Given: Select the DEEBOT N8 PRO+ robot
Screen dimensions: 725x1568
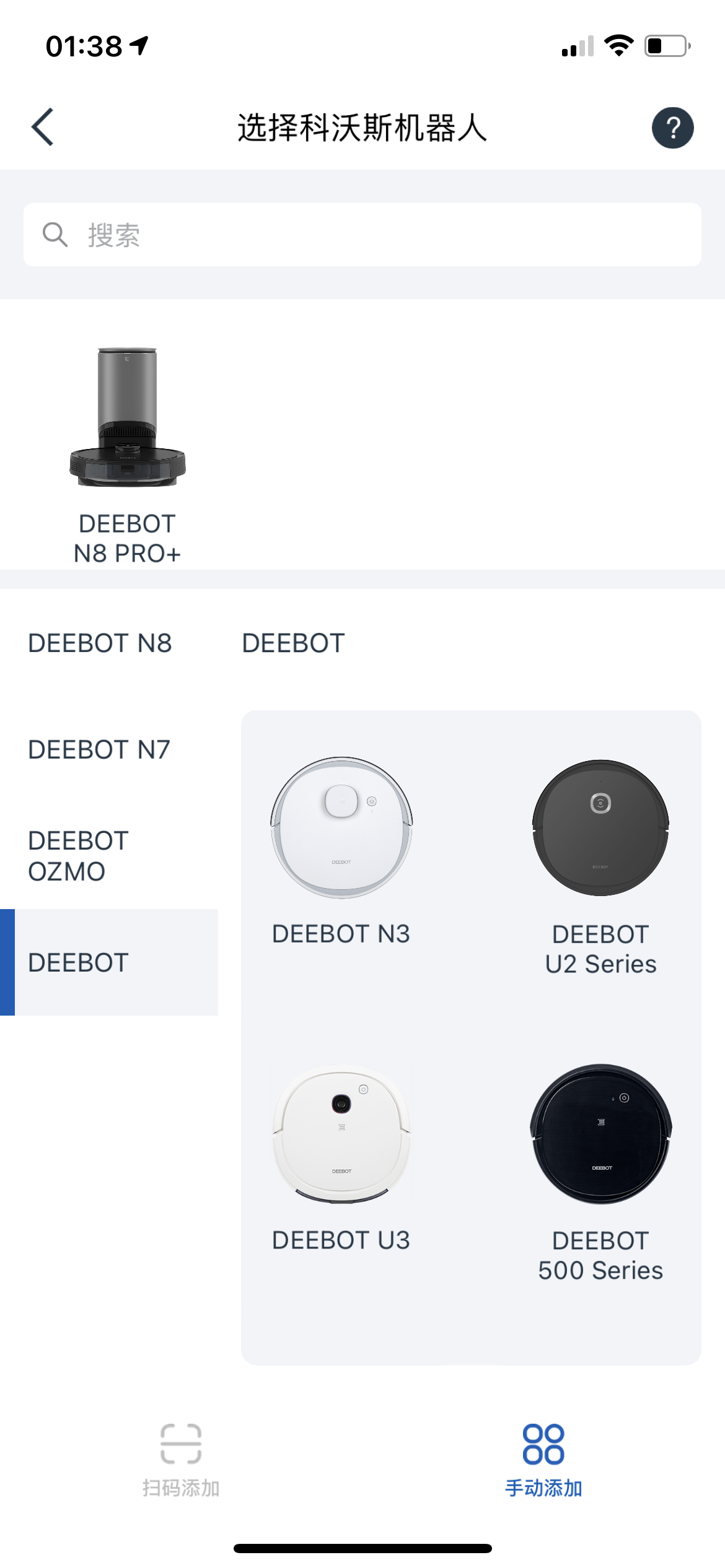Looking at the screenshot, I should (127, 452).
